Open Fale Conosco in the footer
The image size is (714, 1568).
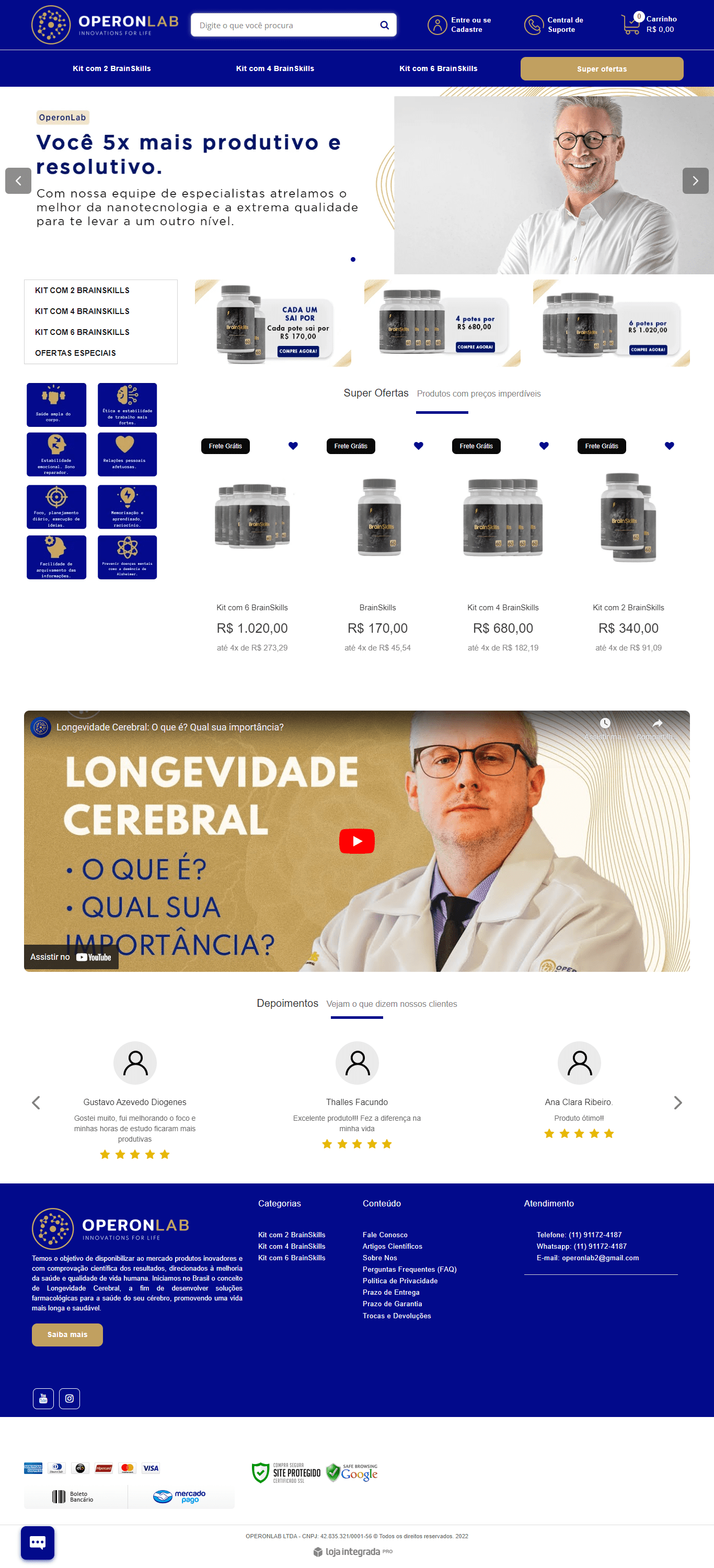coord(385,1235)
